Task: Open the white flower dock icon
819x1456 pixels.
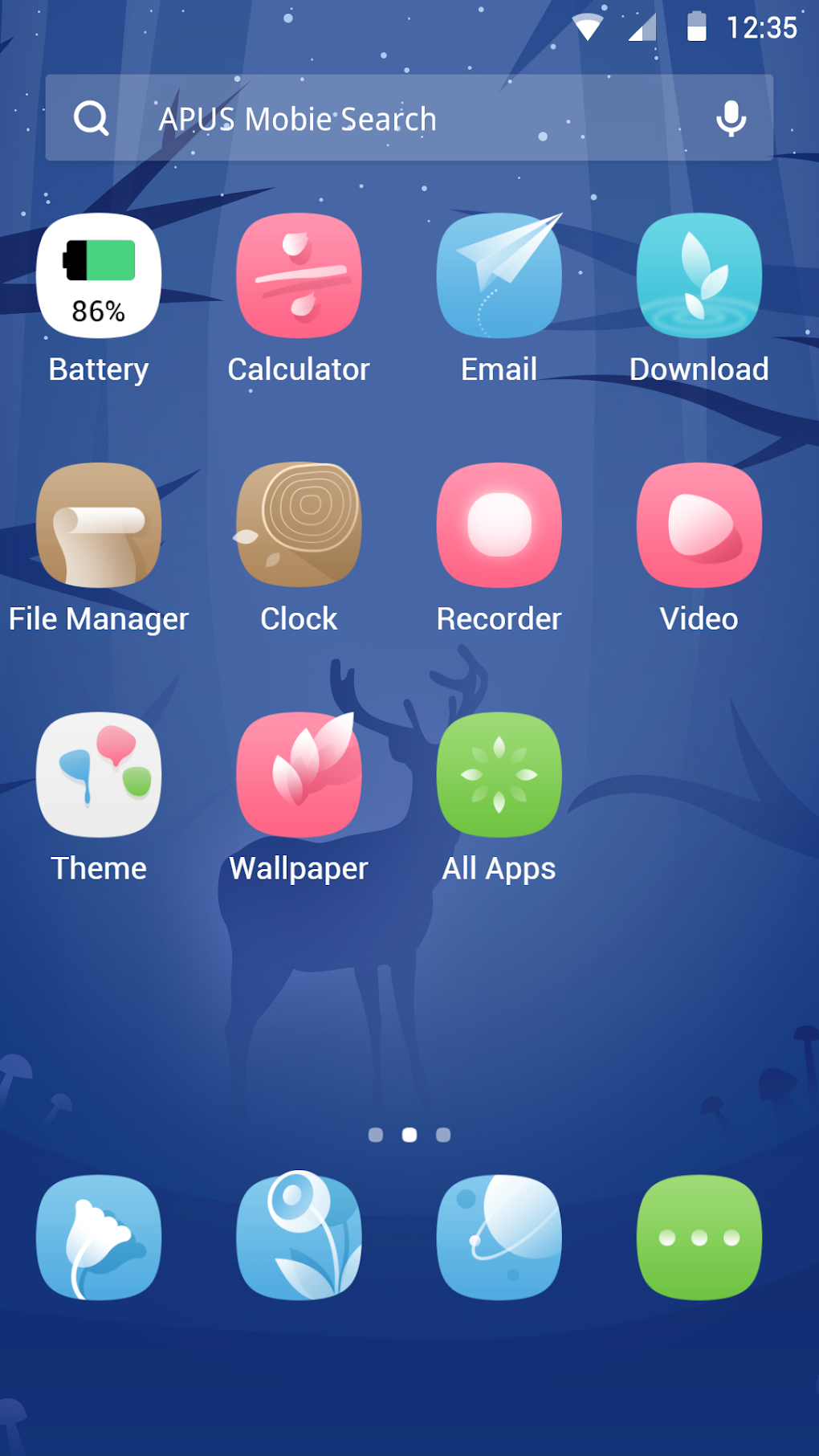Action: [99, 1237]
